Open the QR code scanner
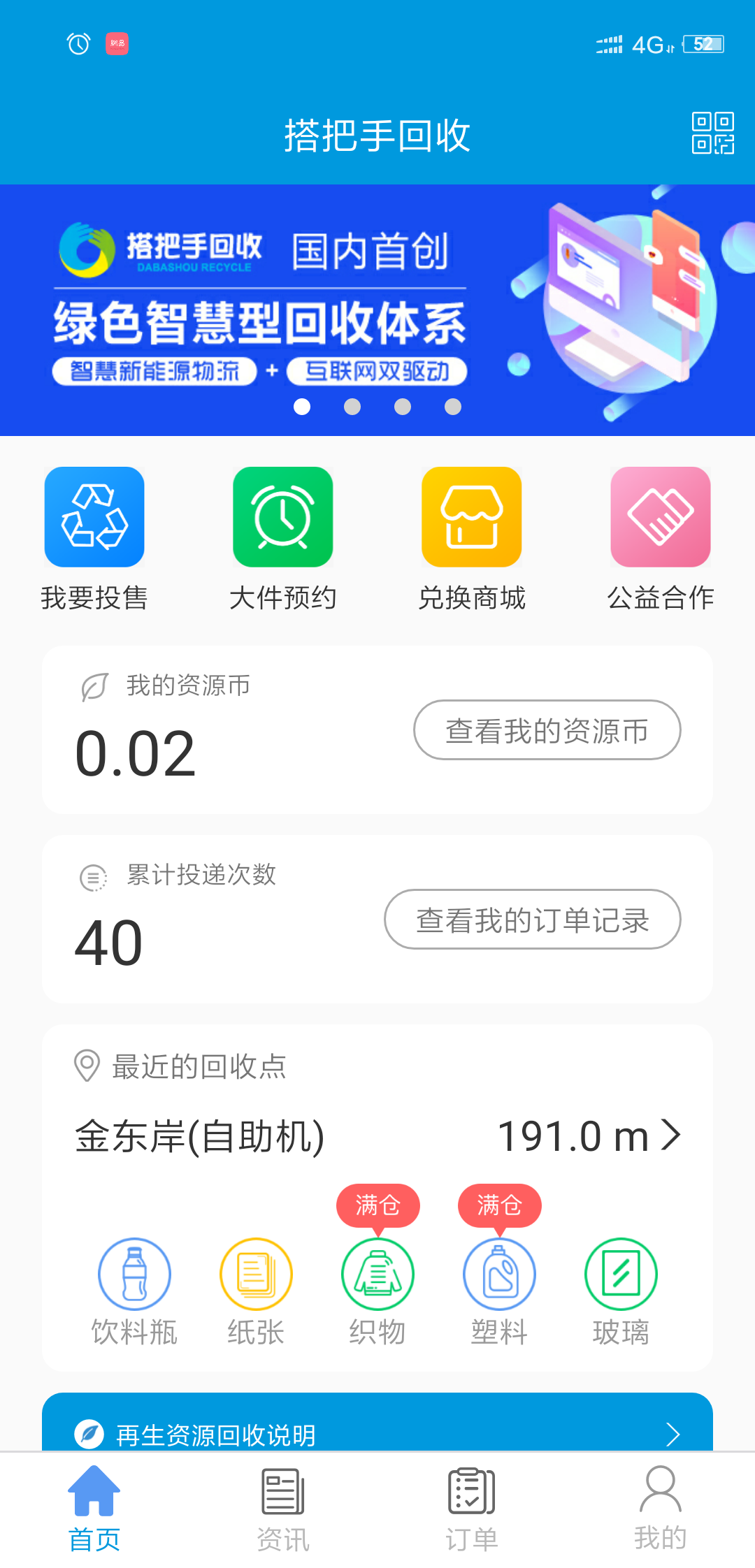755x1568 pixels. click(x=712, y=133)
